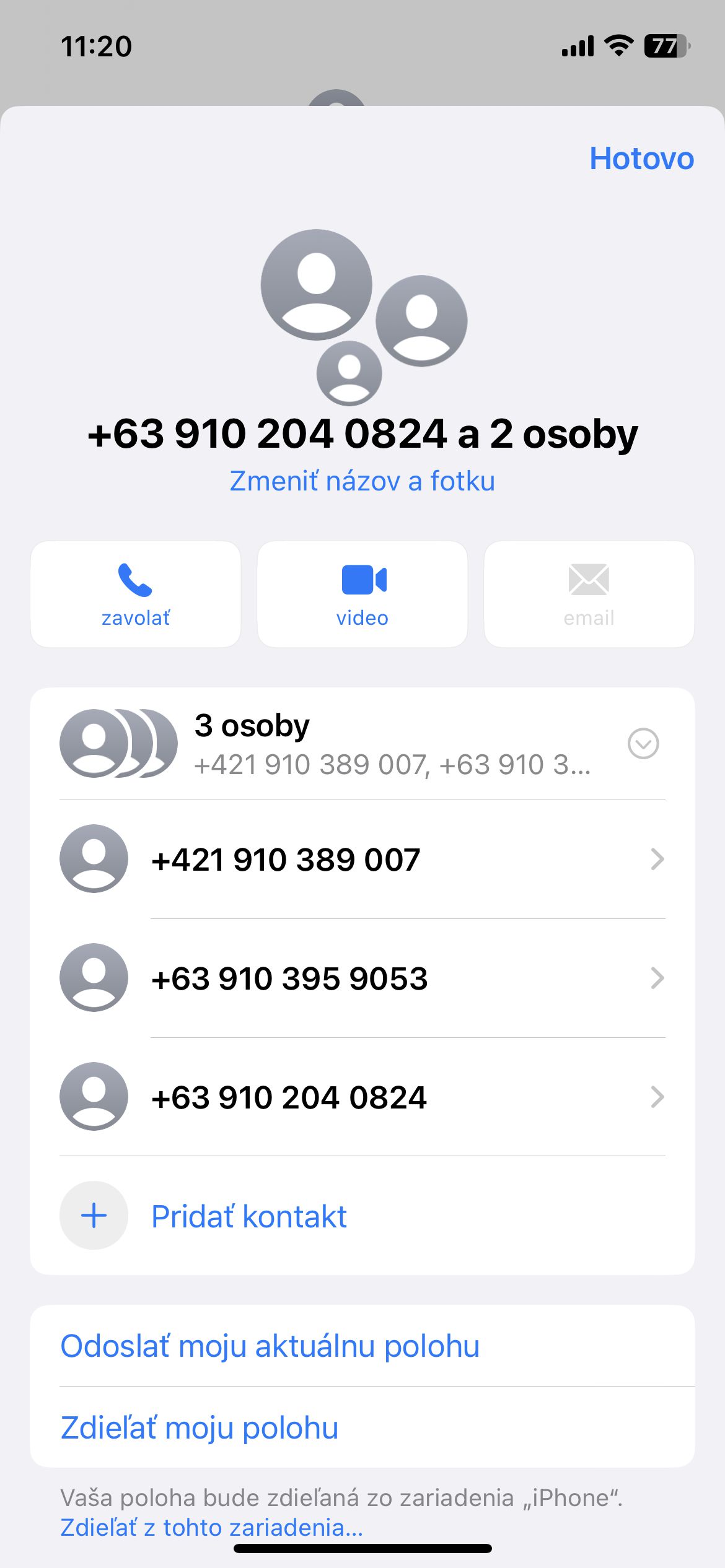Open Zmeniť názov a fotku
725x1568 pixels.
coord(362,481)
